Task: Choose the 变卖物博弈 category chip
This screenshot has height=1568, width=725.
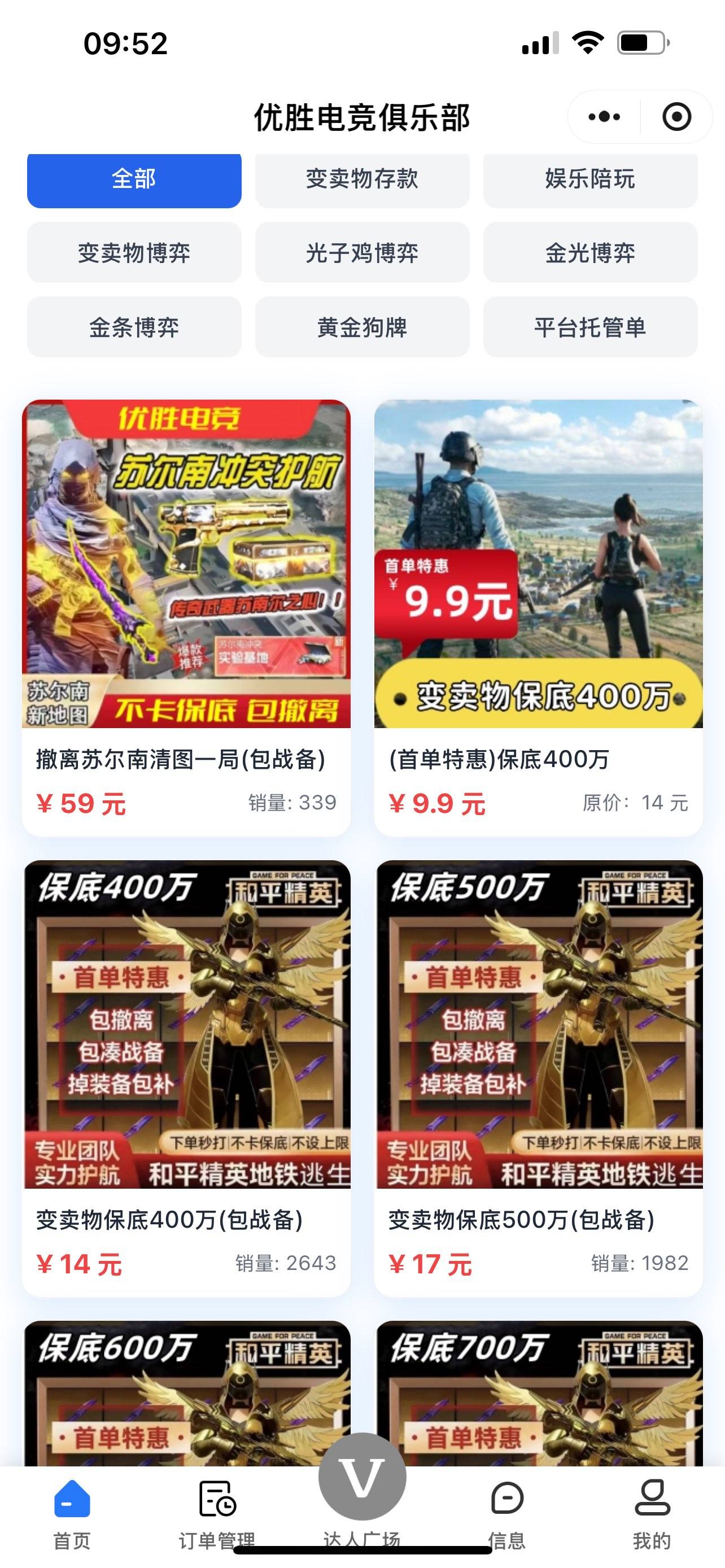Action: point(134,253)
